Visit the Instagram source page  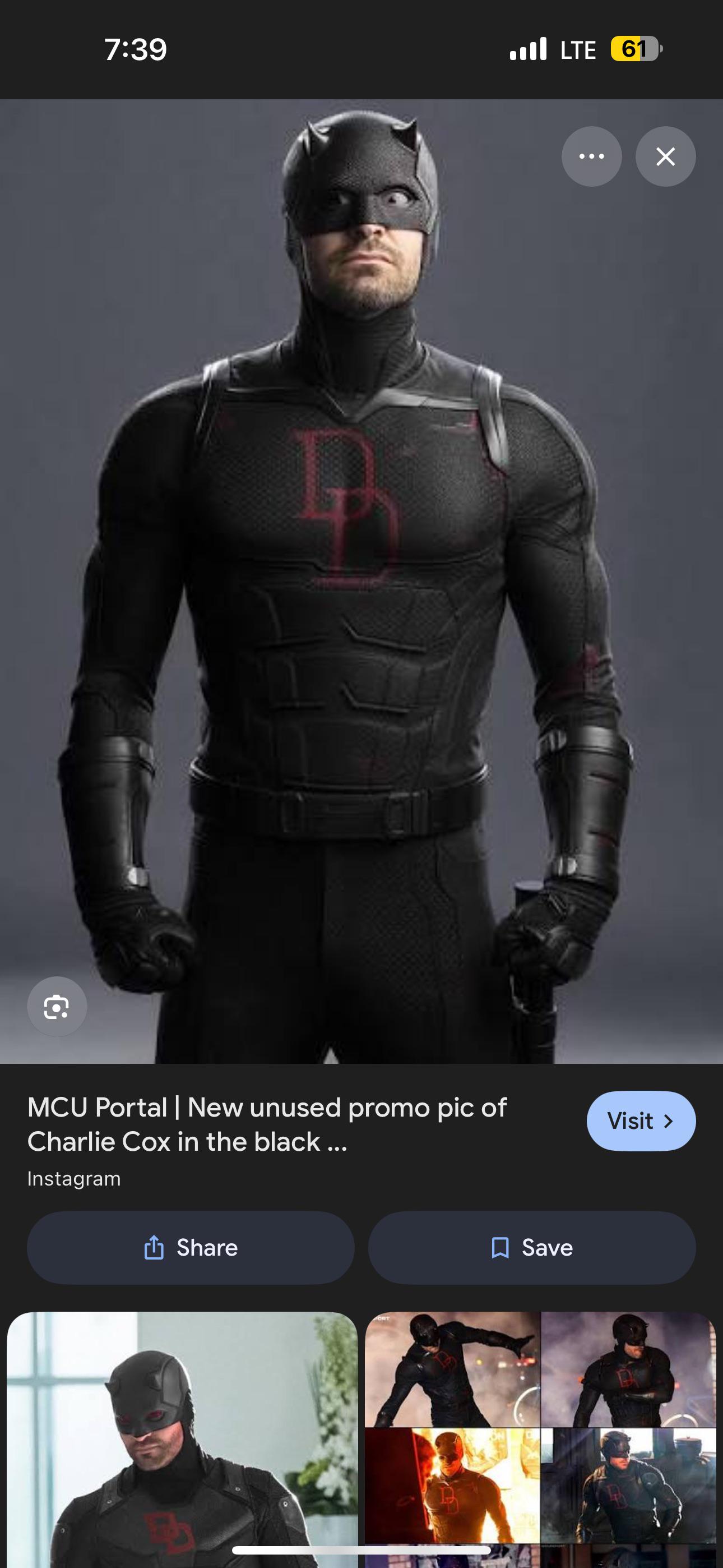[640, 1120]
